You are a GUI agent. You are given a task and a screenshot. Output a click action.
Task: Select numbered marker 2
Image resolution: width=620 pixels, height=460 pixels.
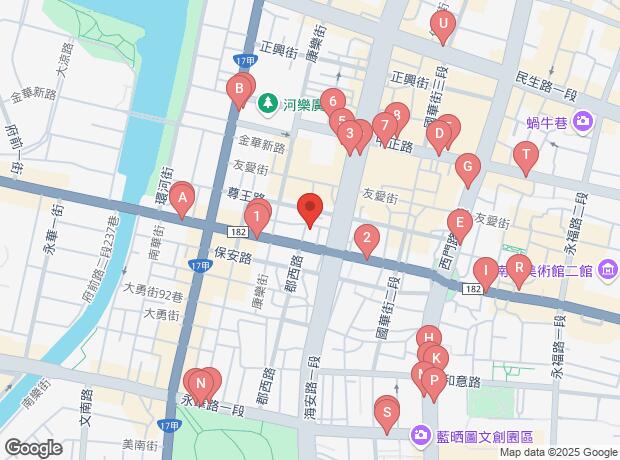click(367, 239)
